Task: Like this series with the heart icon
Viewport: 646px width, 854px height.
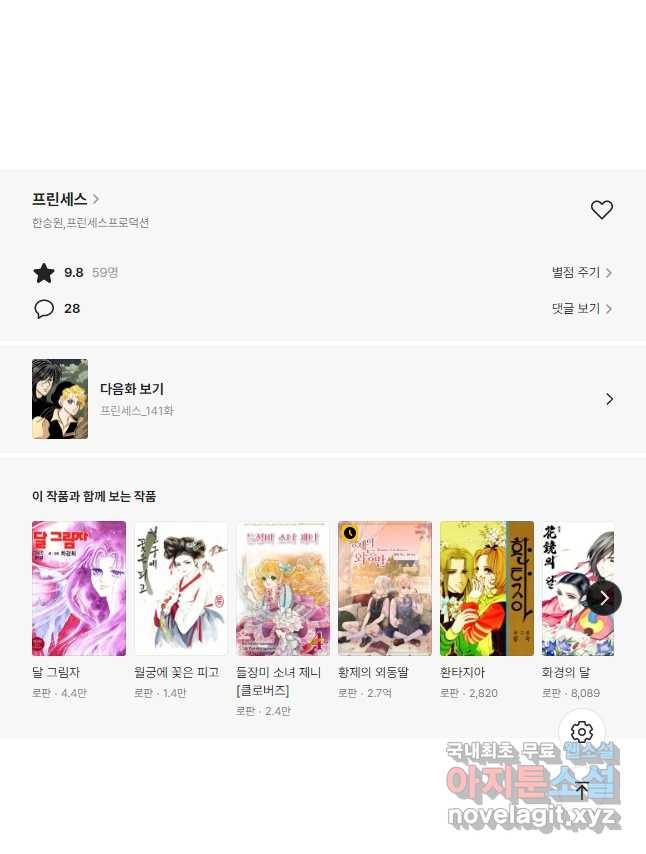Action: point(601,210)
